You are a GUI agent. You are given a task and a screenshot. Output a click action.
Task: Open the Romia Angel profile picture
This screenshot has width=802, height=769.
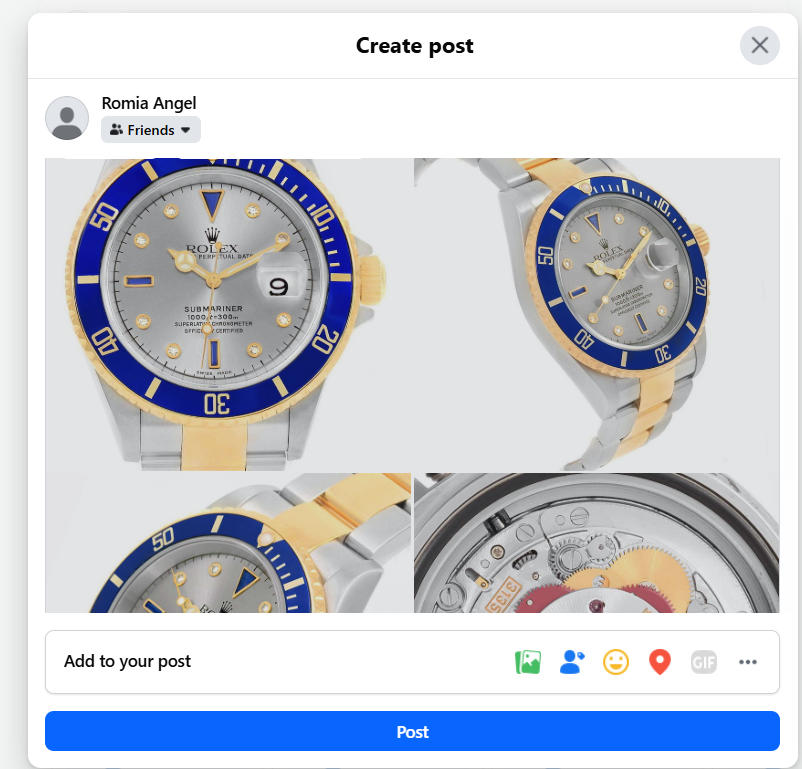tap(67, 118)
